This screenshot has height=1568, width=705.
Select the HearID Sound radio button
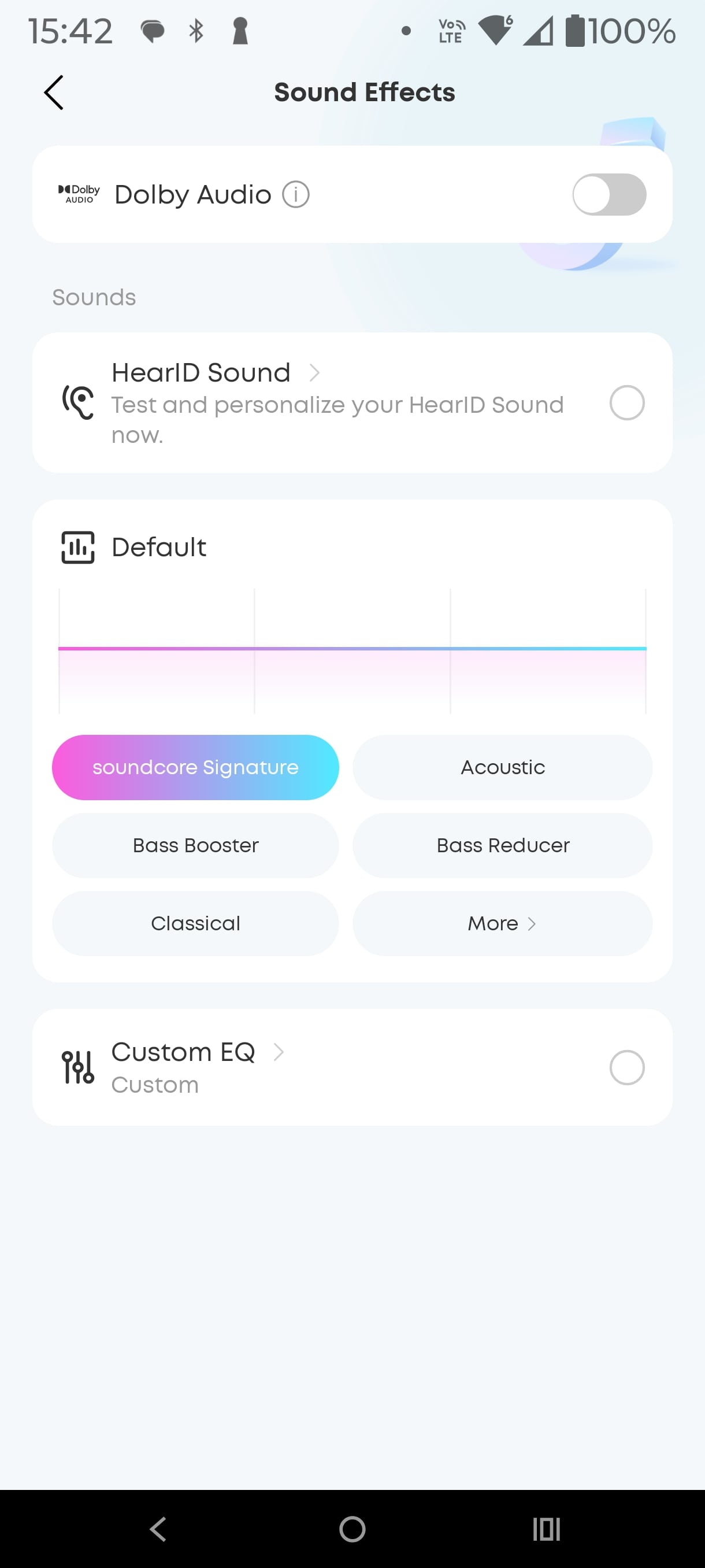626,403
